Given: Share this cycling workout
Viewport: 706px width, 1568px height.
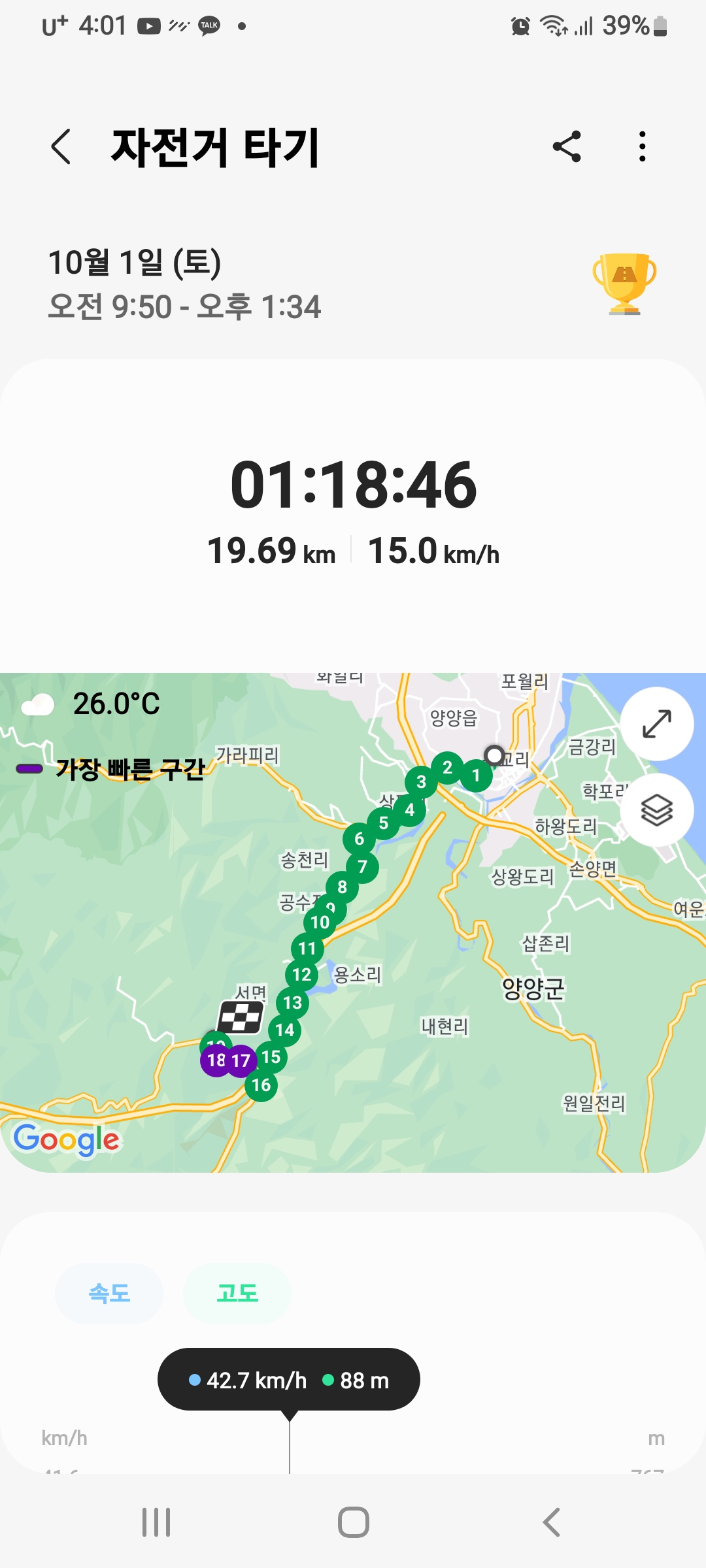Looking at the screenshot, I should pyautogui.click(x=567, y=146).
